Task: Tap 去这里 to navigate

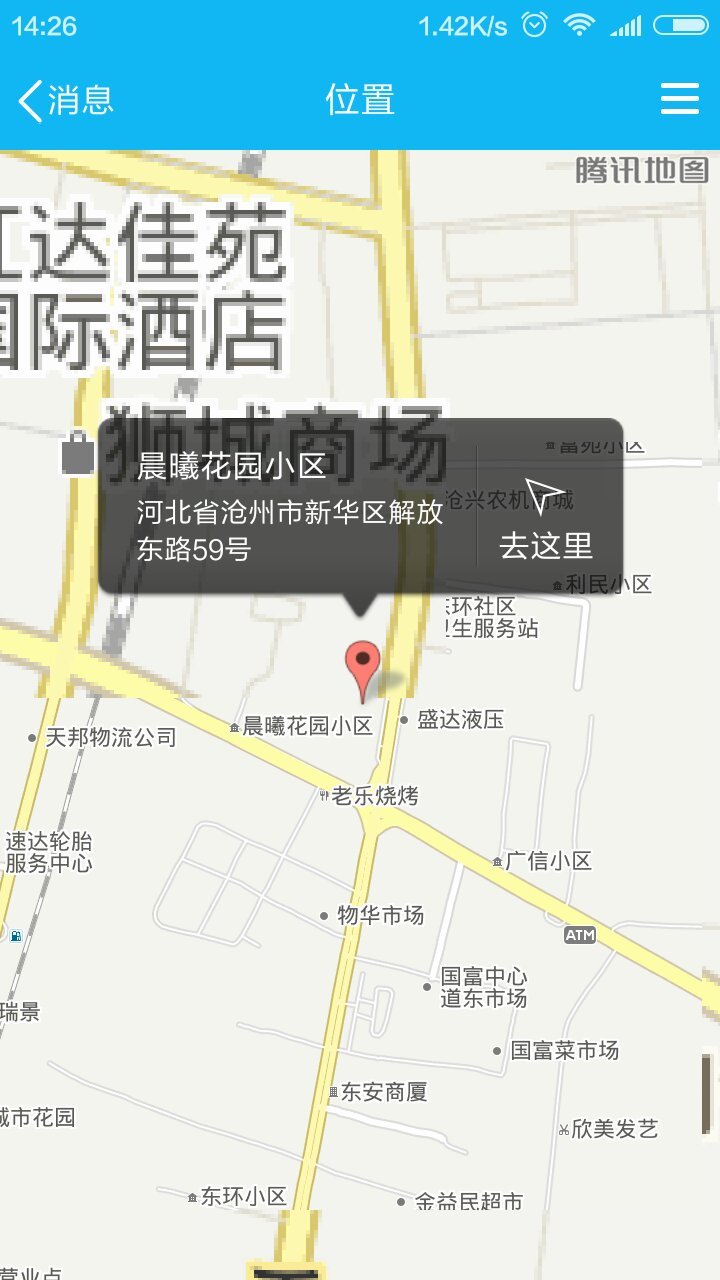Action: (x=546, y=520)
